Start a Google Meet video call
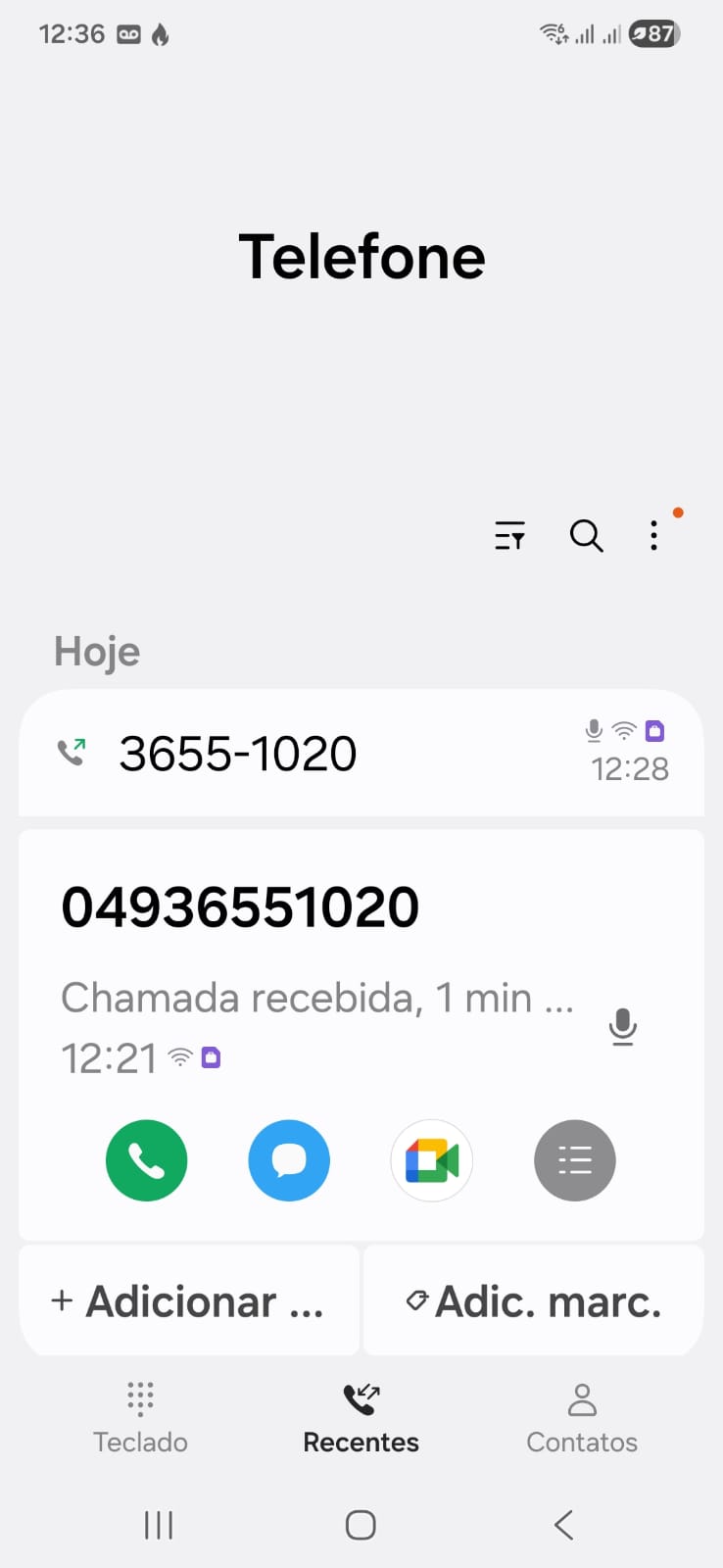The image size is (723, 1568). coord(432,1160)
